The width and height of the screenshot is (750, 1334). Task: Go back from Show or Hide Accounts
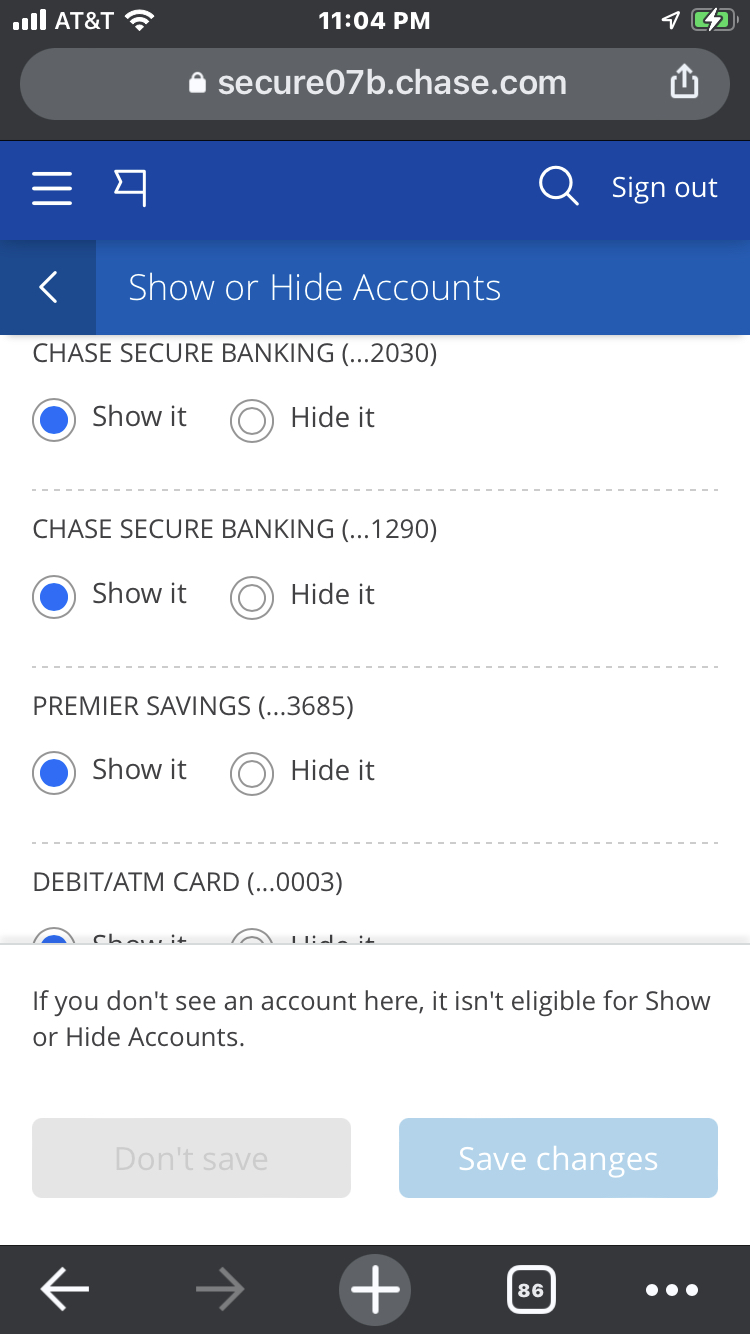tap(48, 287)
